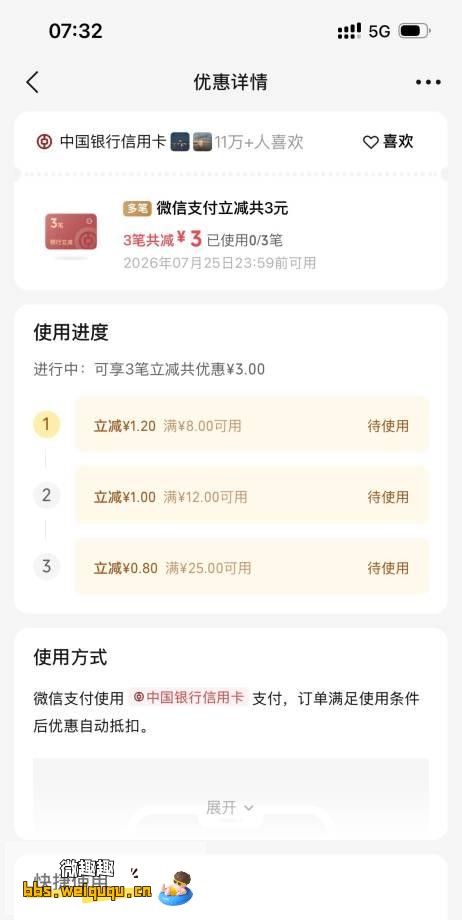The width and height of the screenshot is (462, 920).
Task: Tap the 中国银行信用卡 link in usage text
Action: pyautogui.click(x=188, y=697)
